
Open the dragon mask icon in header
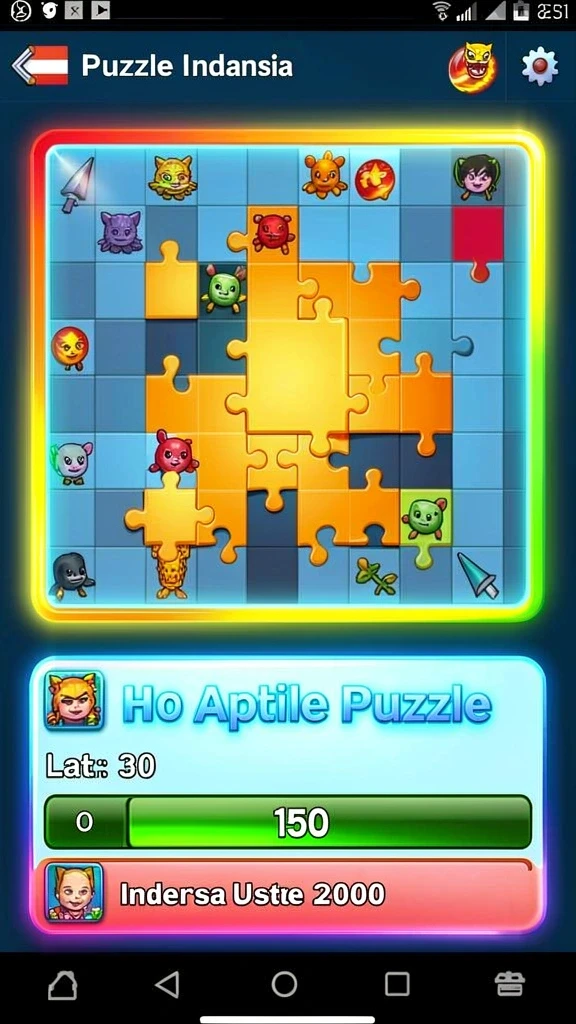click(x=472, y=67)
